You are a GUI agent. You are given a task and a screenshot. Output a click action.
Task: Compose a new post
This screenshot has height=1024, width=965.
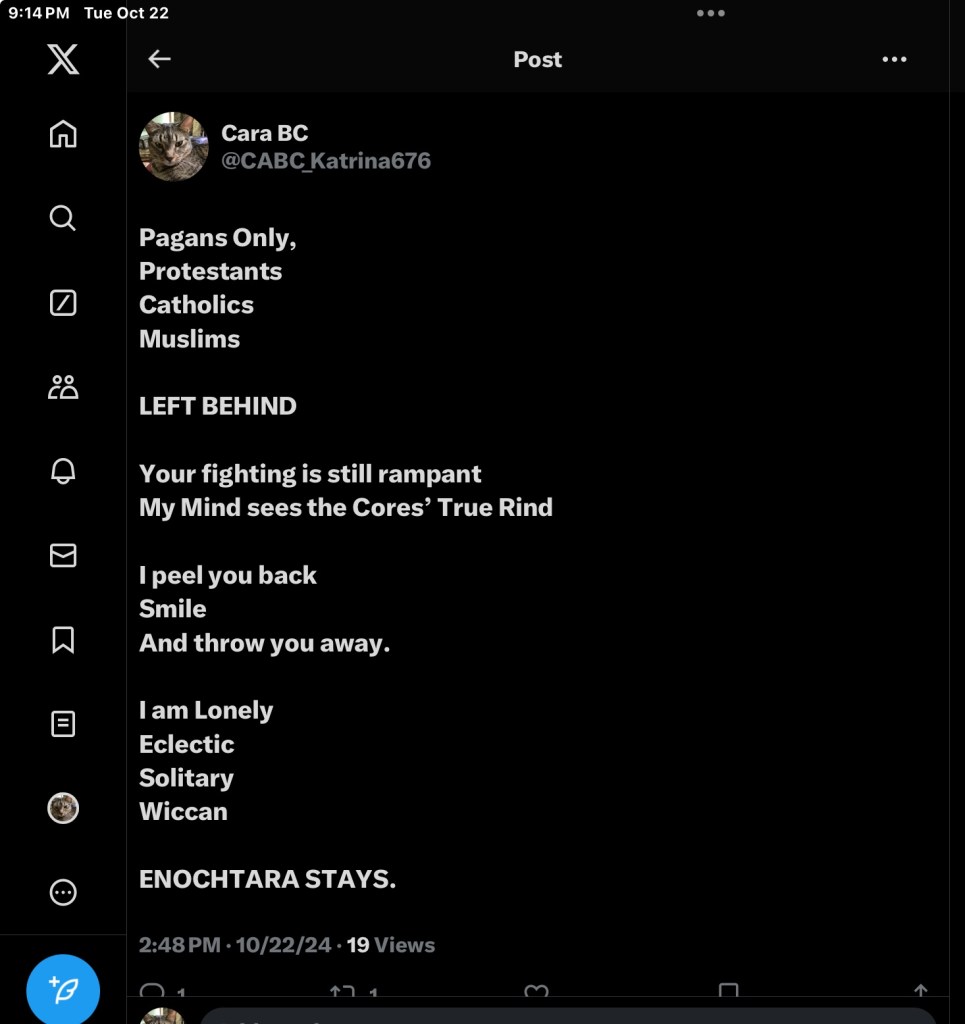point(63,990)
